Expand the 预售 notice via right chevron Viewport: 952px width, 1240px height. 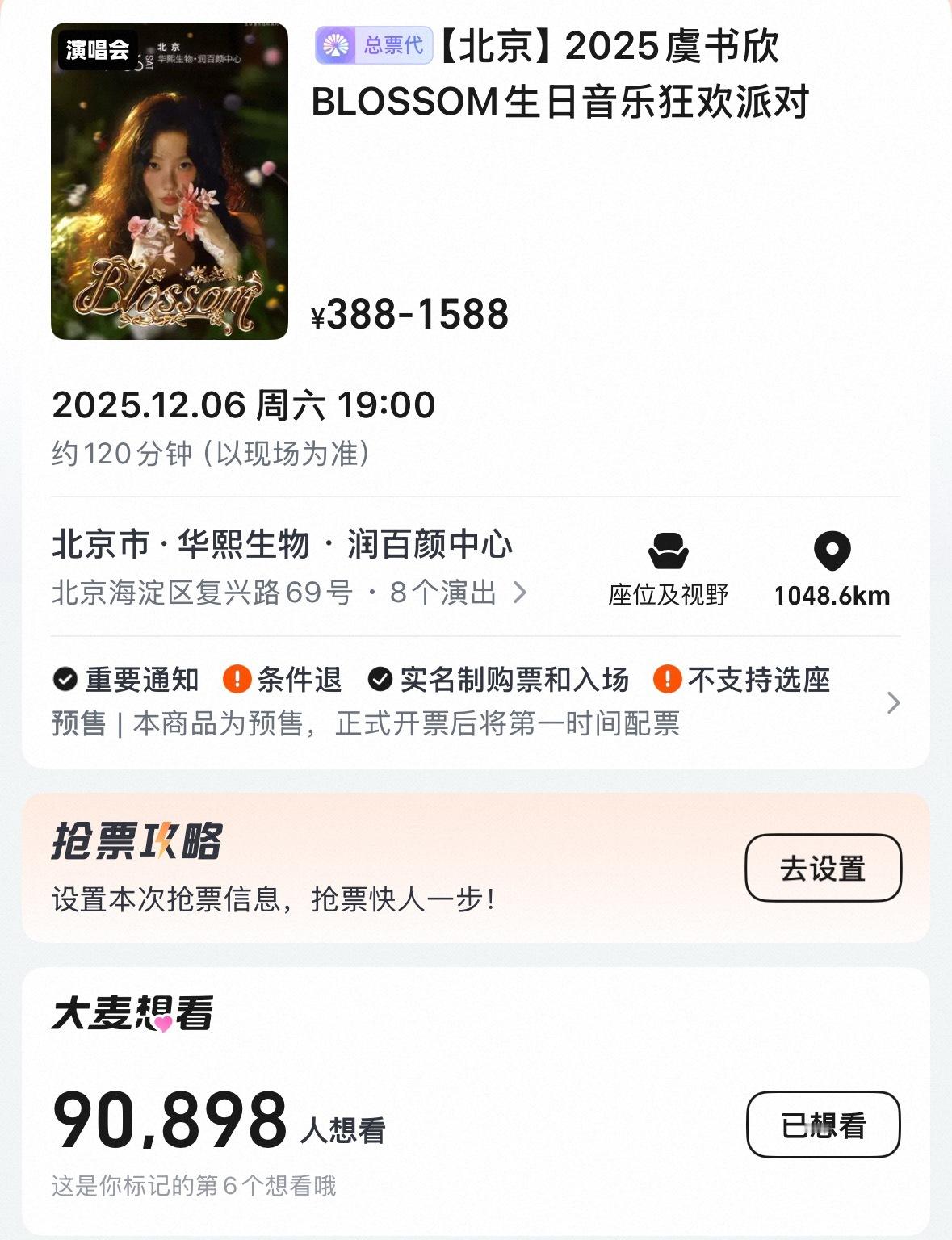pos(892,704)
